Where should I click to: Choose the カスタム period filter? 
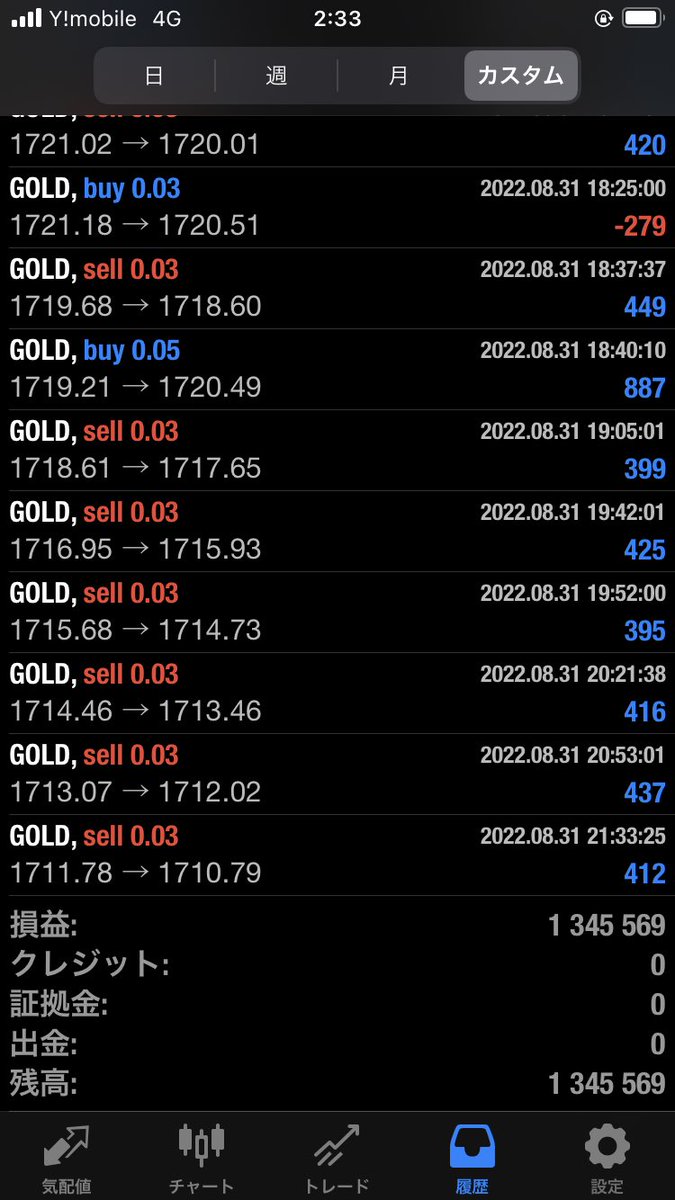click(520, 75)
